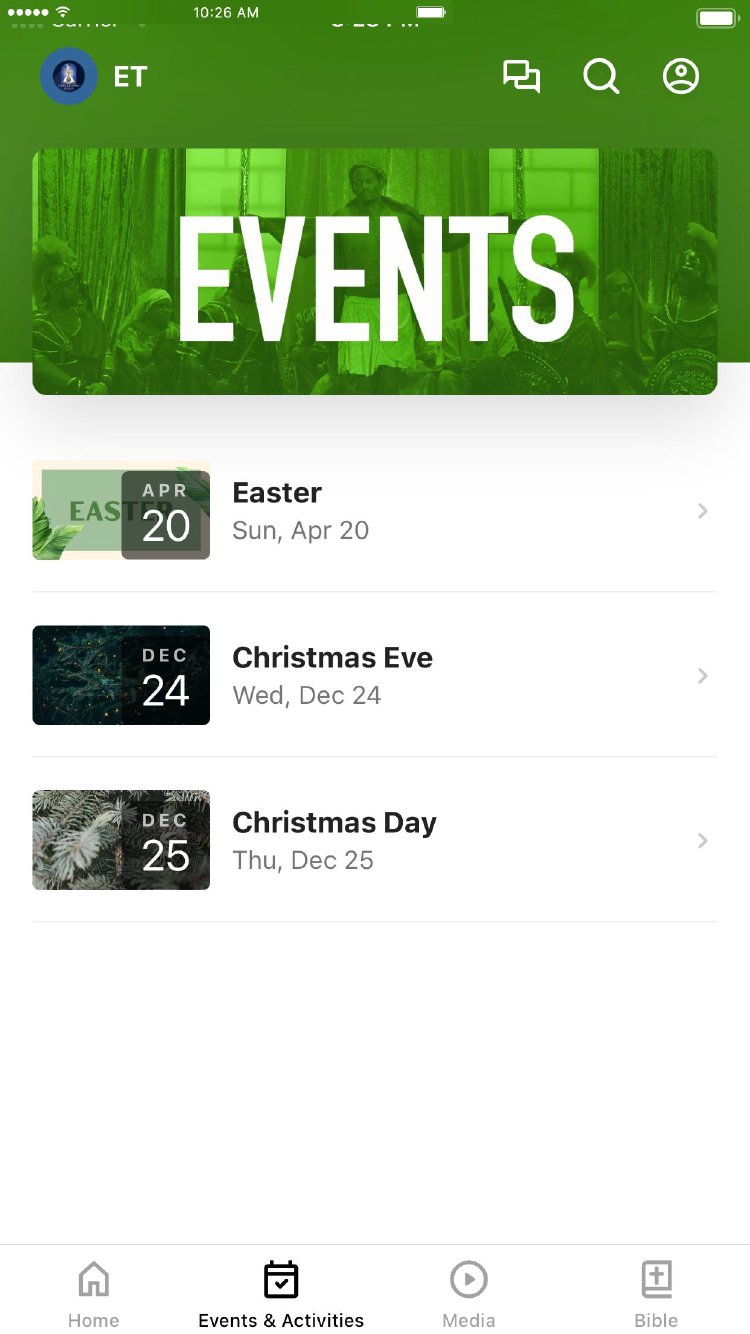Tap the ET church logo
750x1334 pixels.
68,77
